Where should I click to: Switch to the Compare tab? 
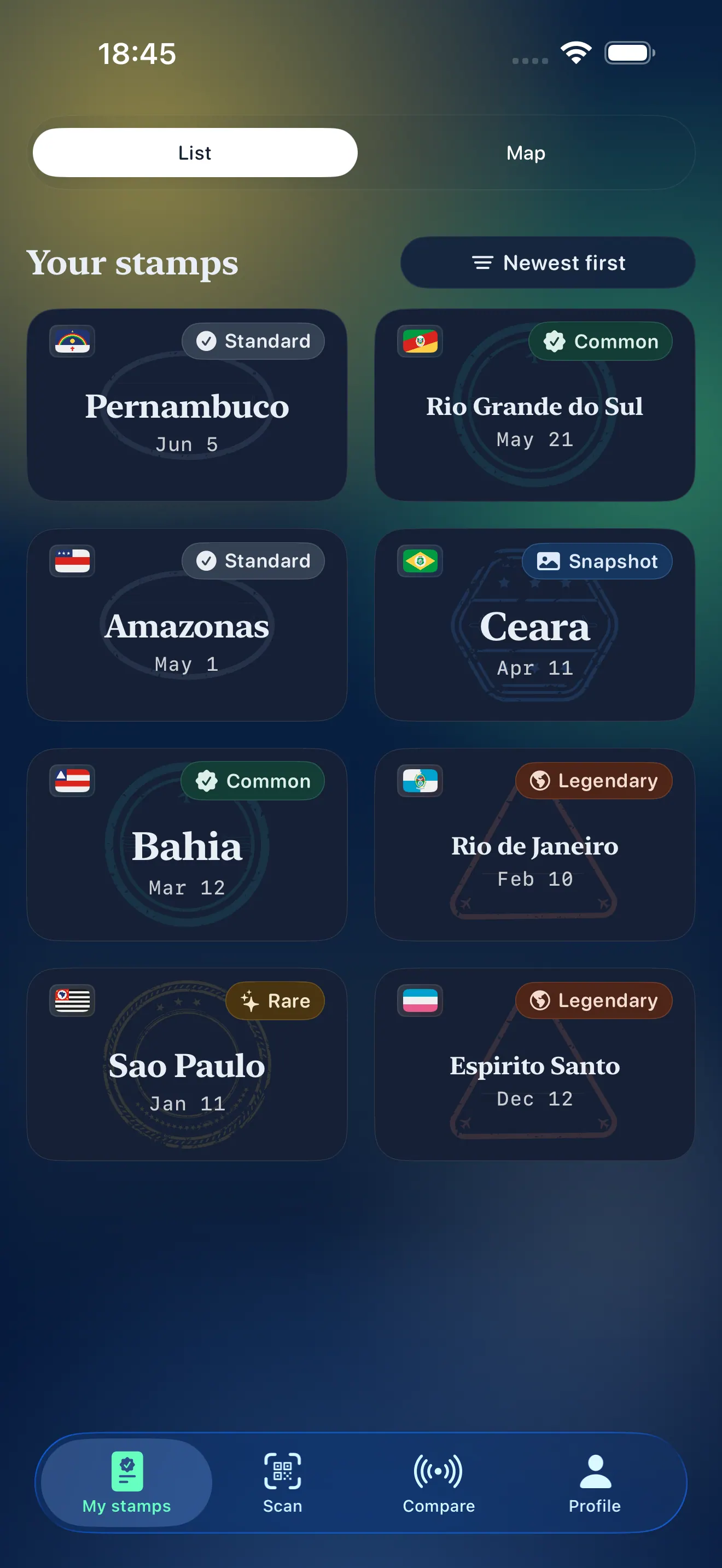pyautogui.click(x=438, y=1483)
